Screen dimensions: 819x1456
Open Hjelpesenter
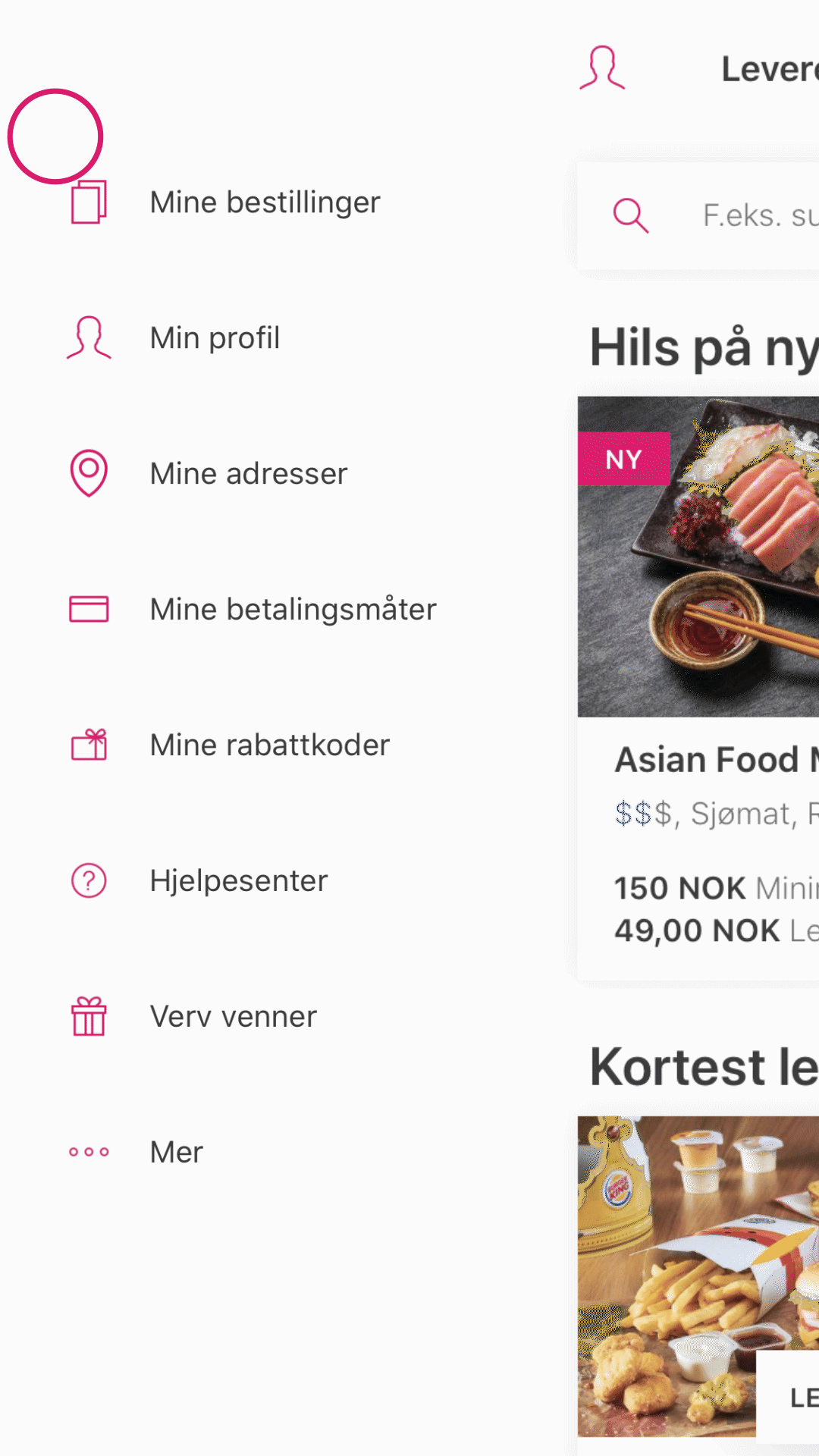pyautogui.click(x=238, y=881)
